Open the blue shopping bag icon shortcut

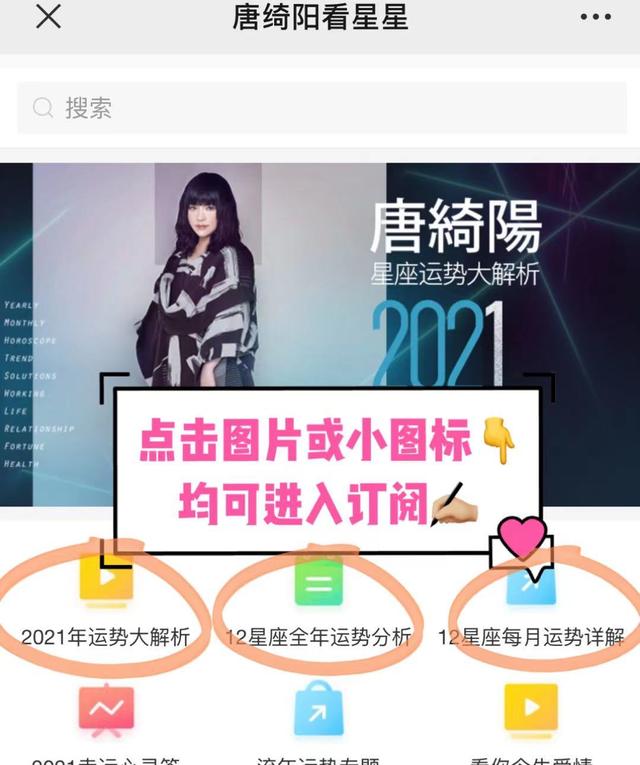(318, 712)
